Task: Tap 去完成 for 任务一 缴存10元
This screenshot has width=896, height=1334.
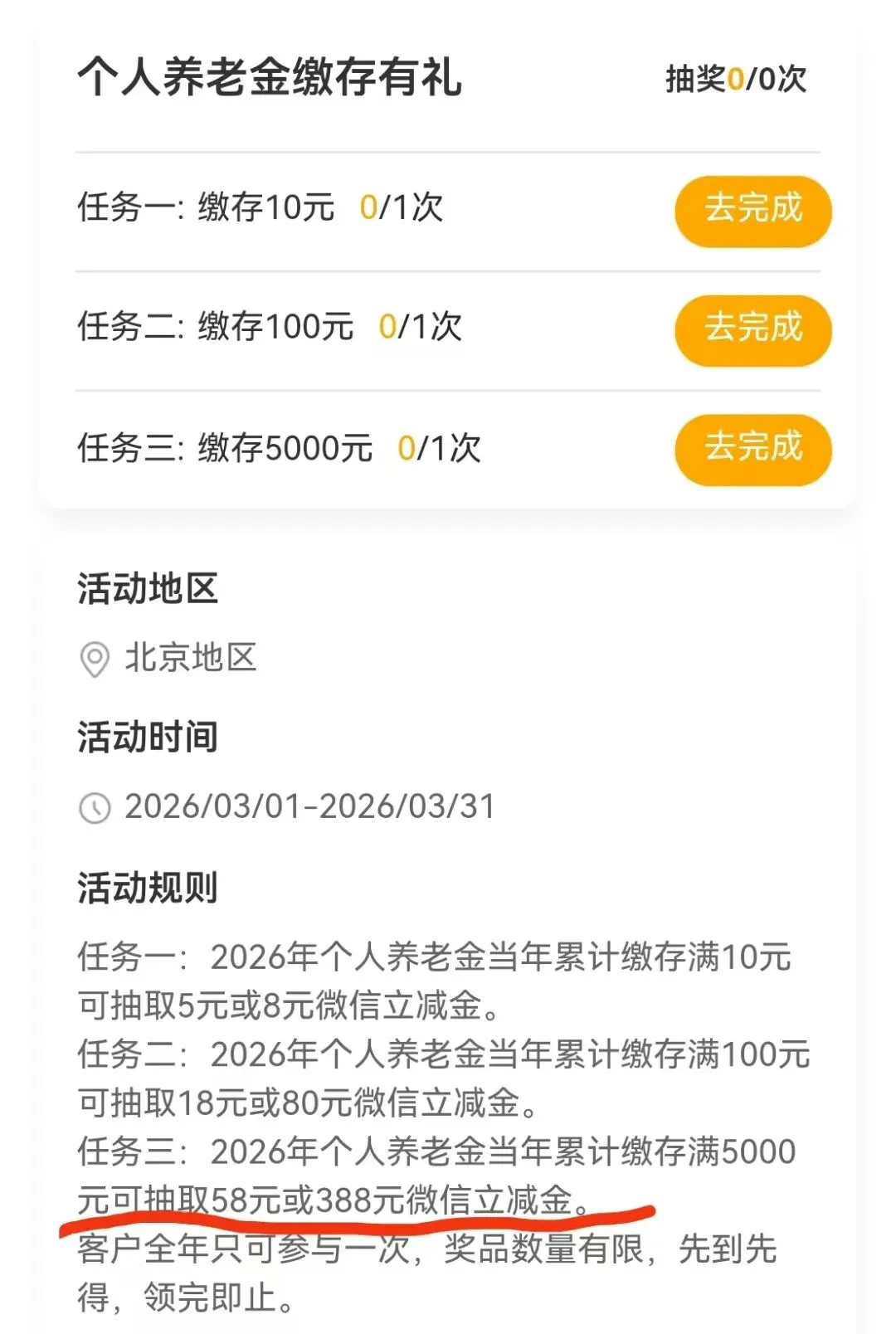Action: tap(752, 211)
